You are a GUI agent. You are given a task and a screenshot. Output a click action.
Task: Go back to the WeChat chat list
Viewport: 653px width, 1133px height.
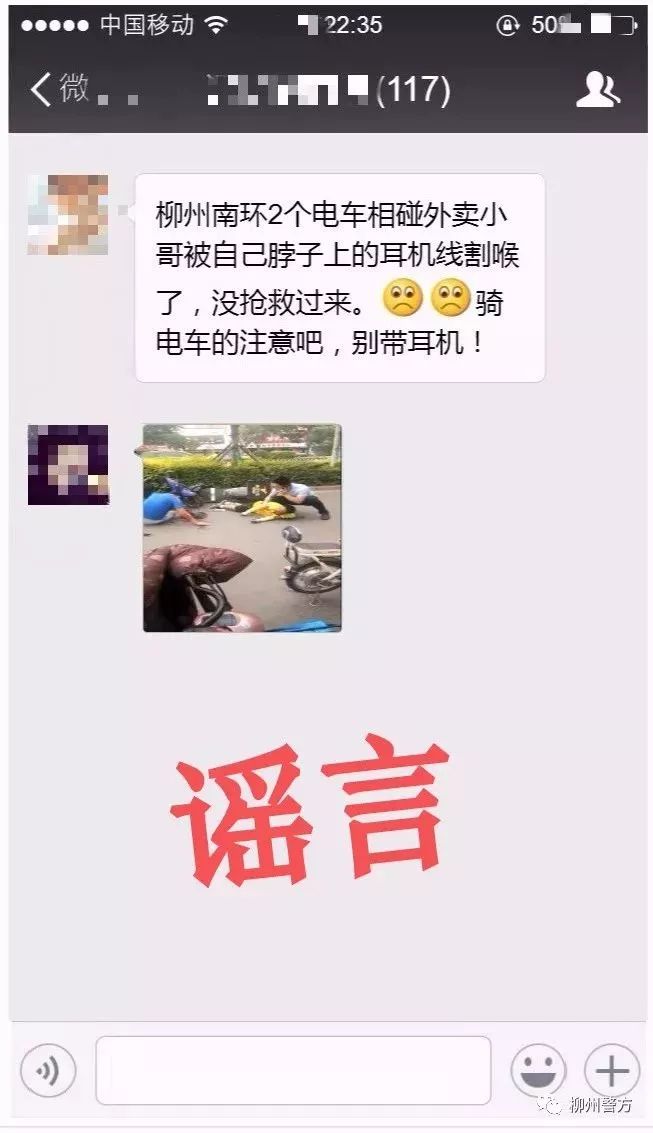[59, 90]
